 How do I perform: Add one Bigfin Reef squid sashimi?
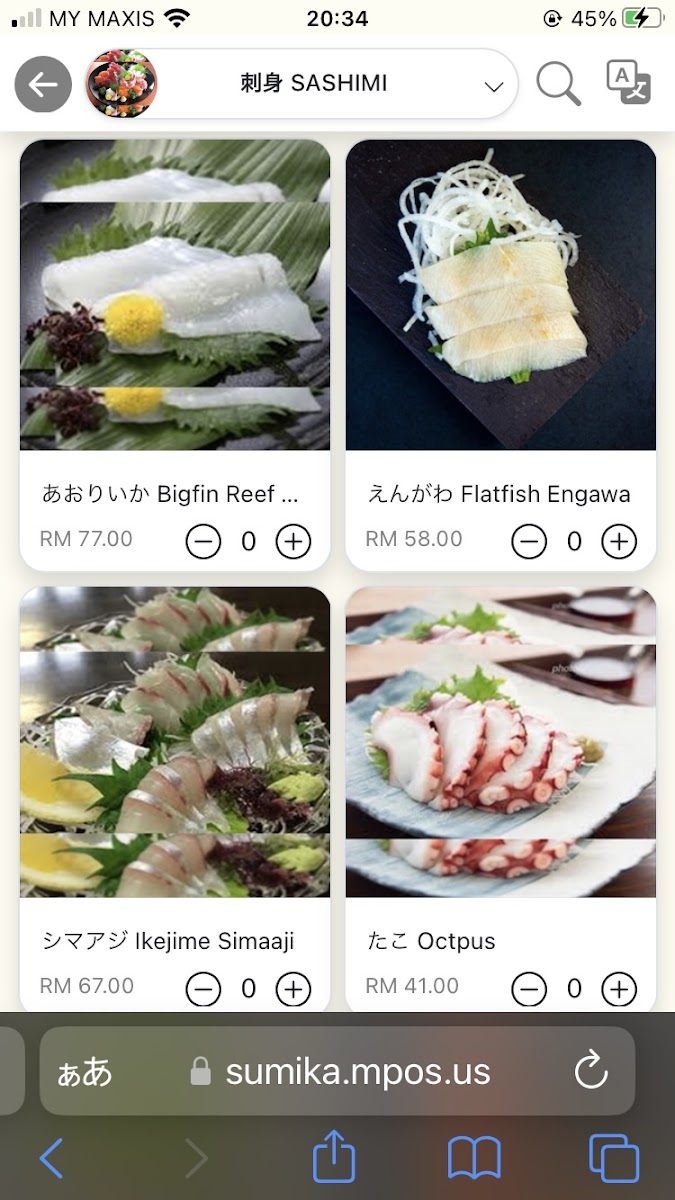[293, 541]
